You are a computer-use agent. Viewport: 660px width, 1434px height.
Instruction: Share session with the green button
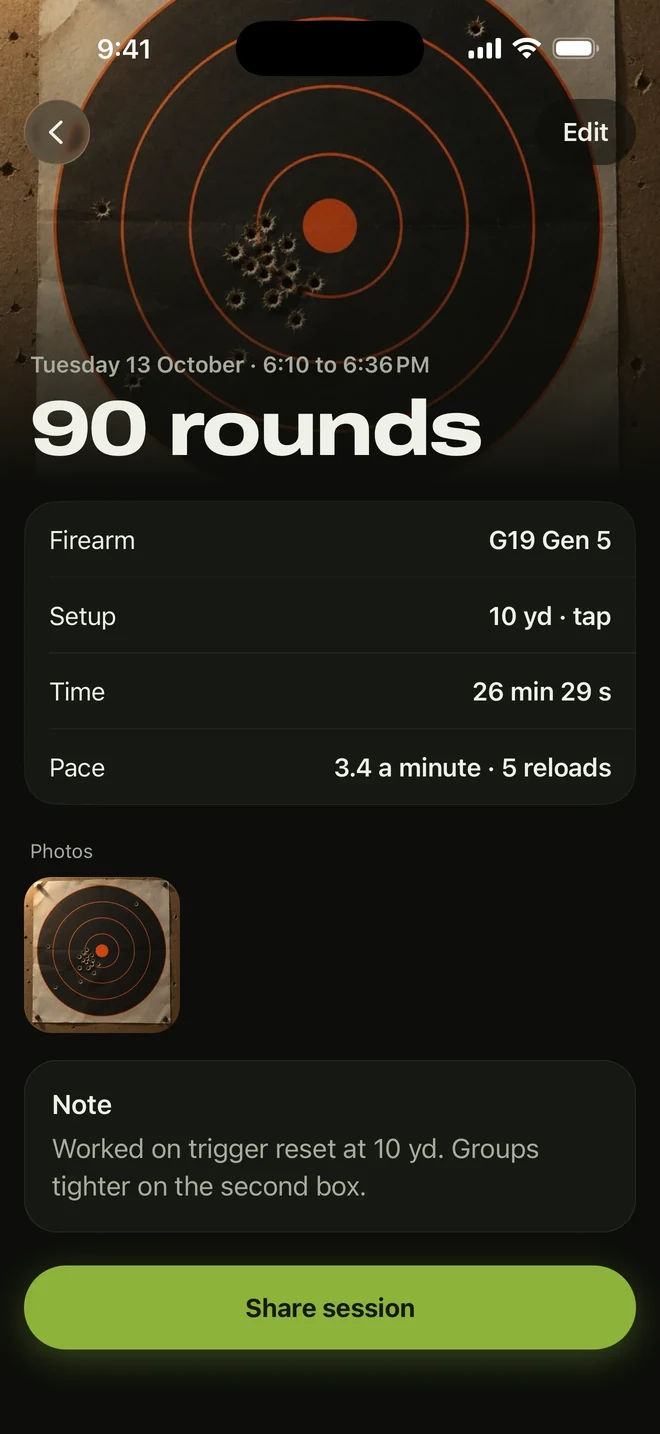(330, 1307)
